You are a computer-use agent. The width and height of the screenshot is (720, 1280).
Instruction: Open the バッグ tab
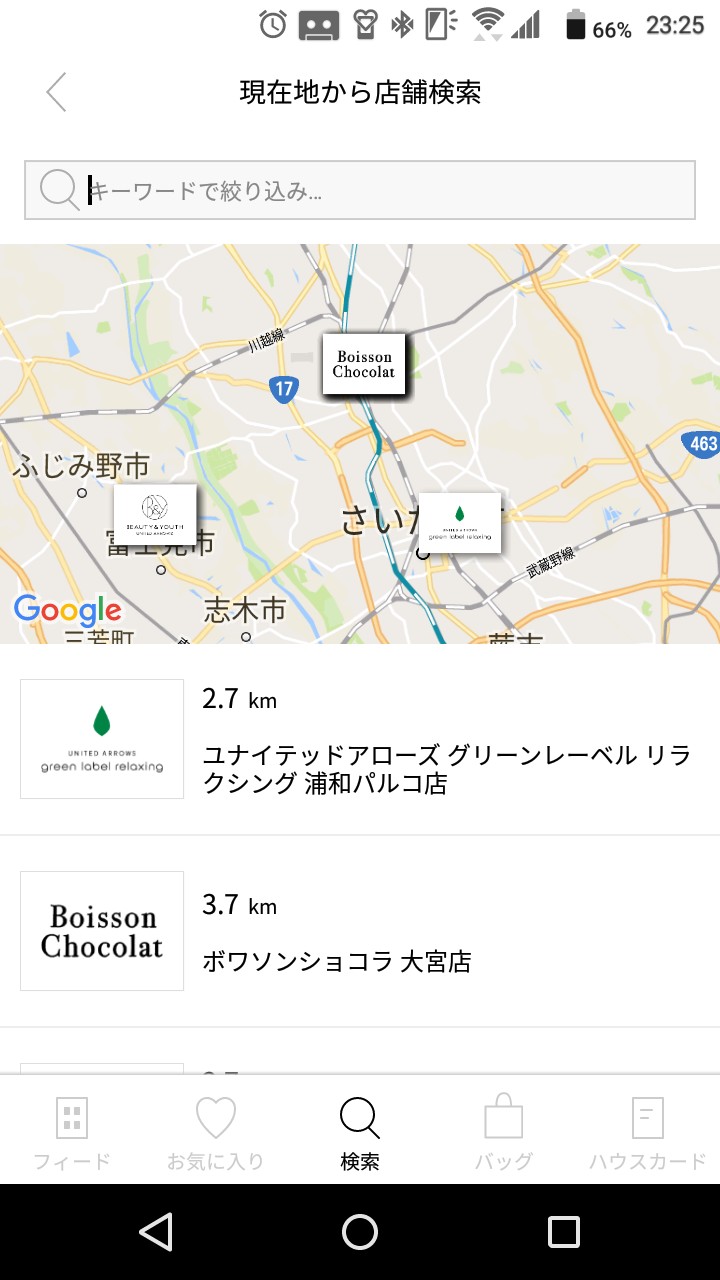pyautogui.click(x=504, y=1132)
